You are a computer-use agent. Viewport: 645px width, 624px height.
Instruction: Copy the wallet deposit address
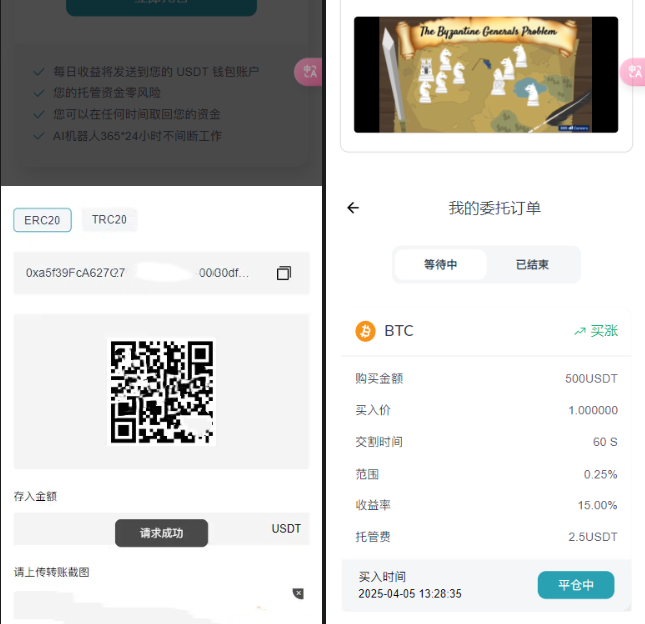point(283,273)
